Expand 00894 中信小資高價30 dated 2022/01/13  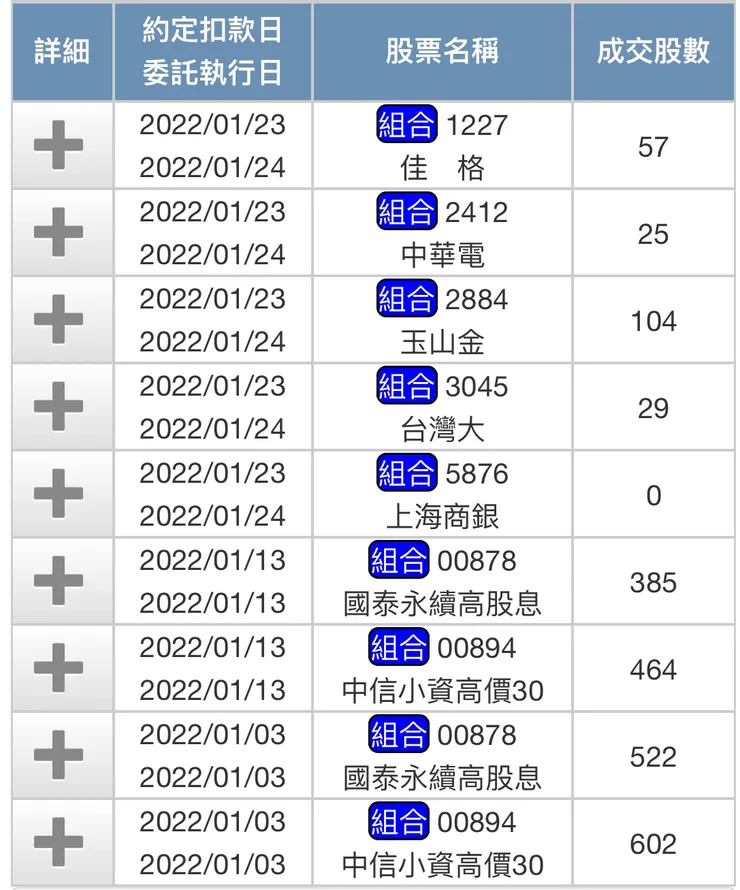59,668
